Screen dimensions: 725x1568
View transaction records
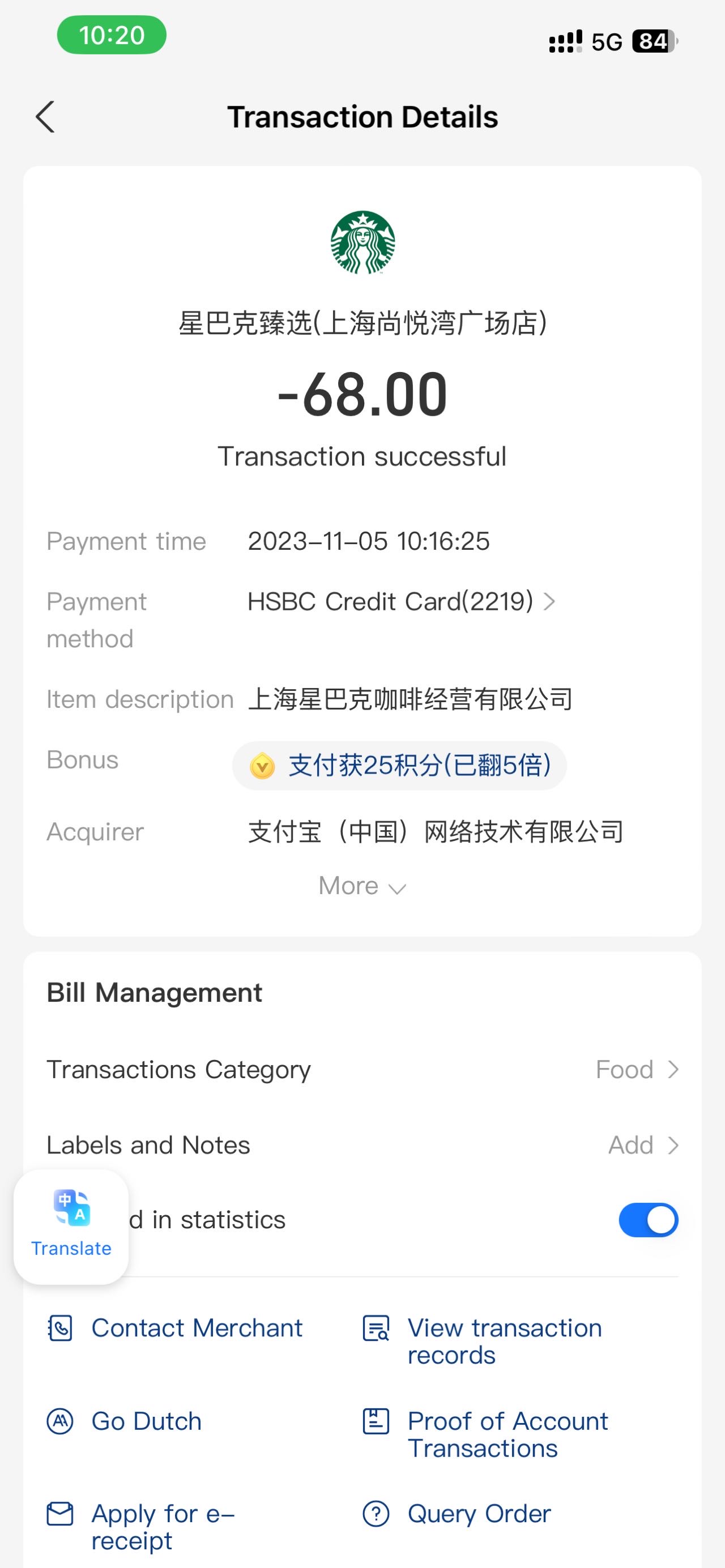coord(483,1341)
